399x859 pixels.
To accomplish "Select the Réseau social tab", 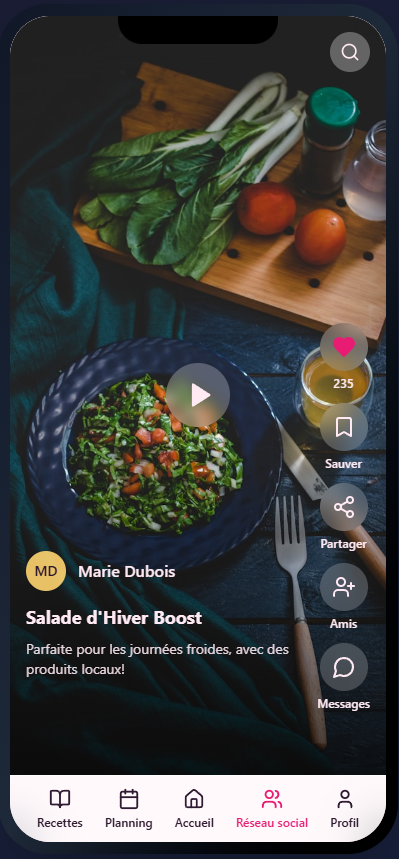I will (272, 809).
